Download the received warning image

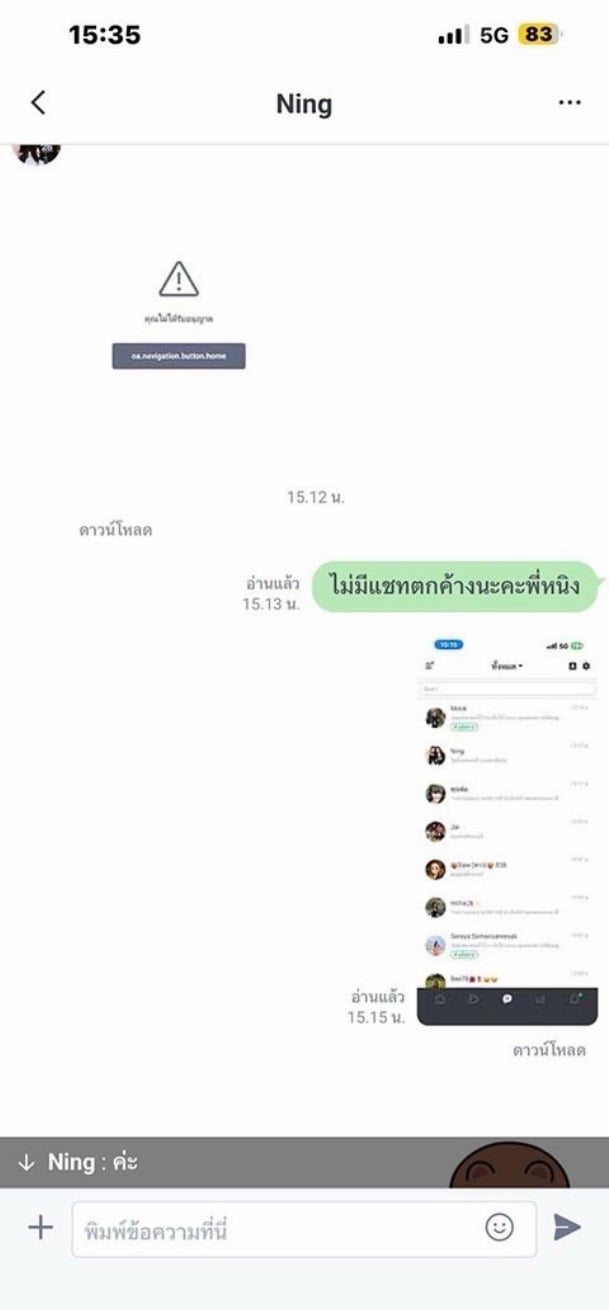point(116,530)
